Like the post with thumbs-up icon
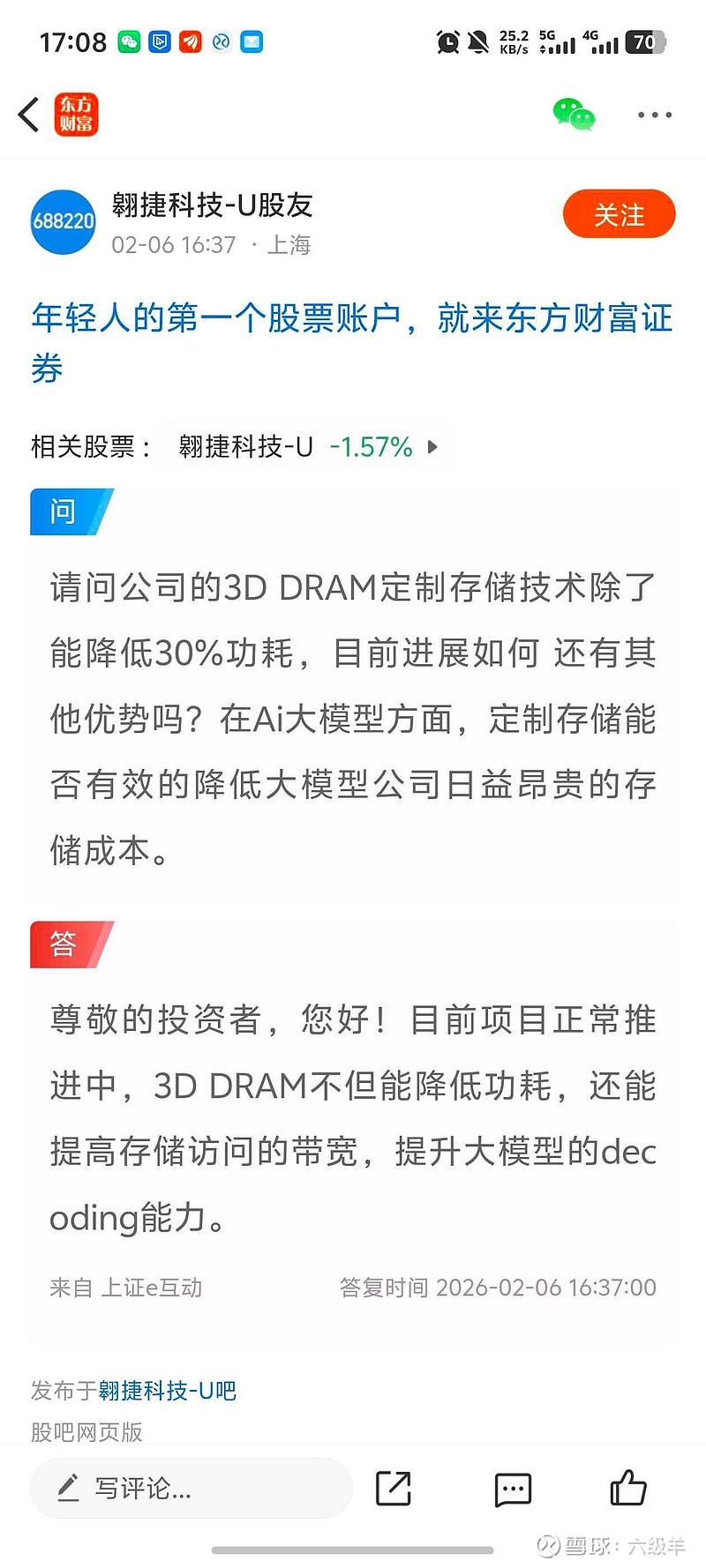 pyautogui.click(x=627, y=1489)
